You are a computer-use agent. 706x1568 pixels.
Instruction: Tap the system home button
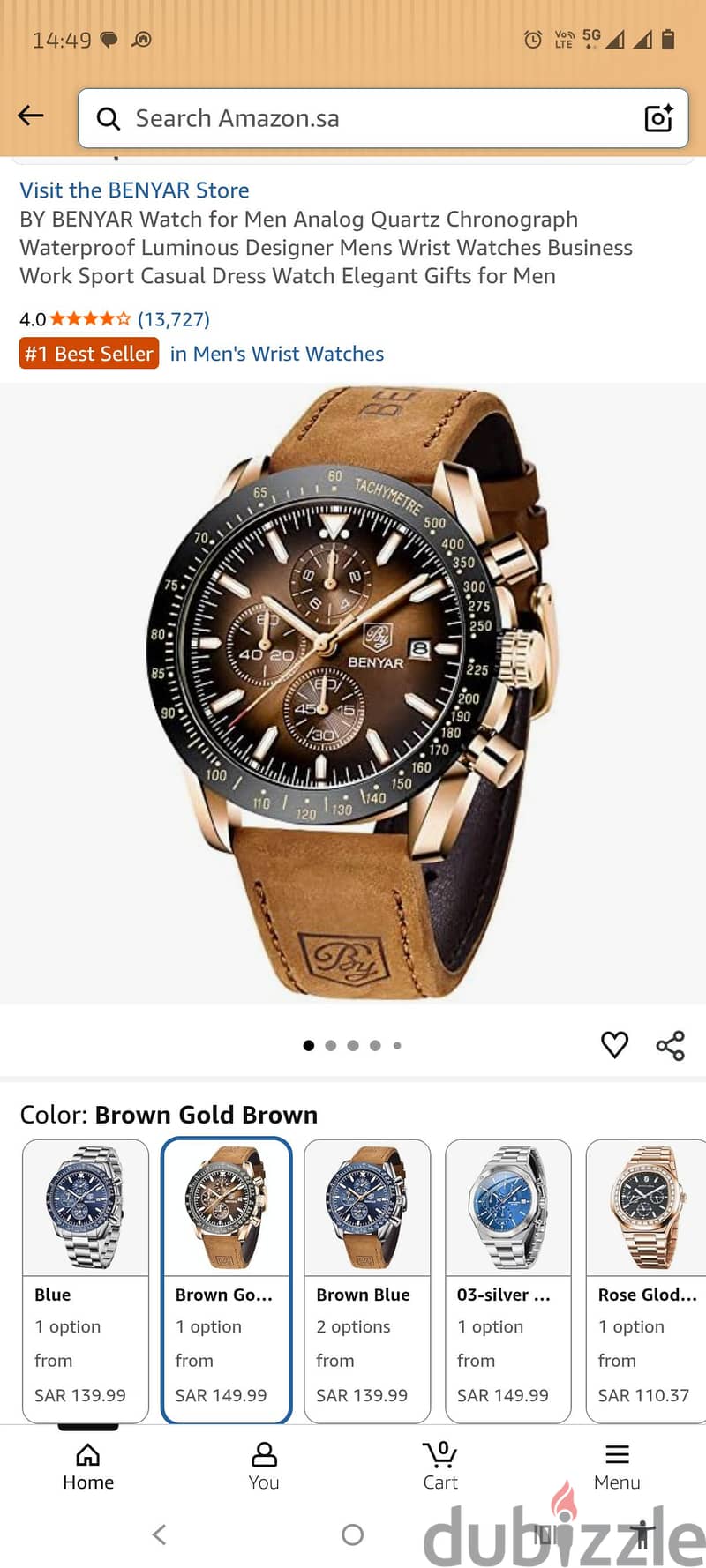tap(353, 1535)
